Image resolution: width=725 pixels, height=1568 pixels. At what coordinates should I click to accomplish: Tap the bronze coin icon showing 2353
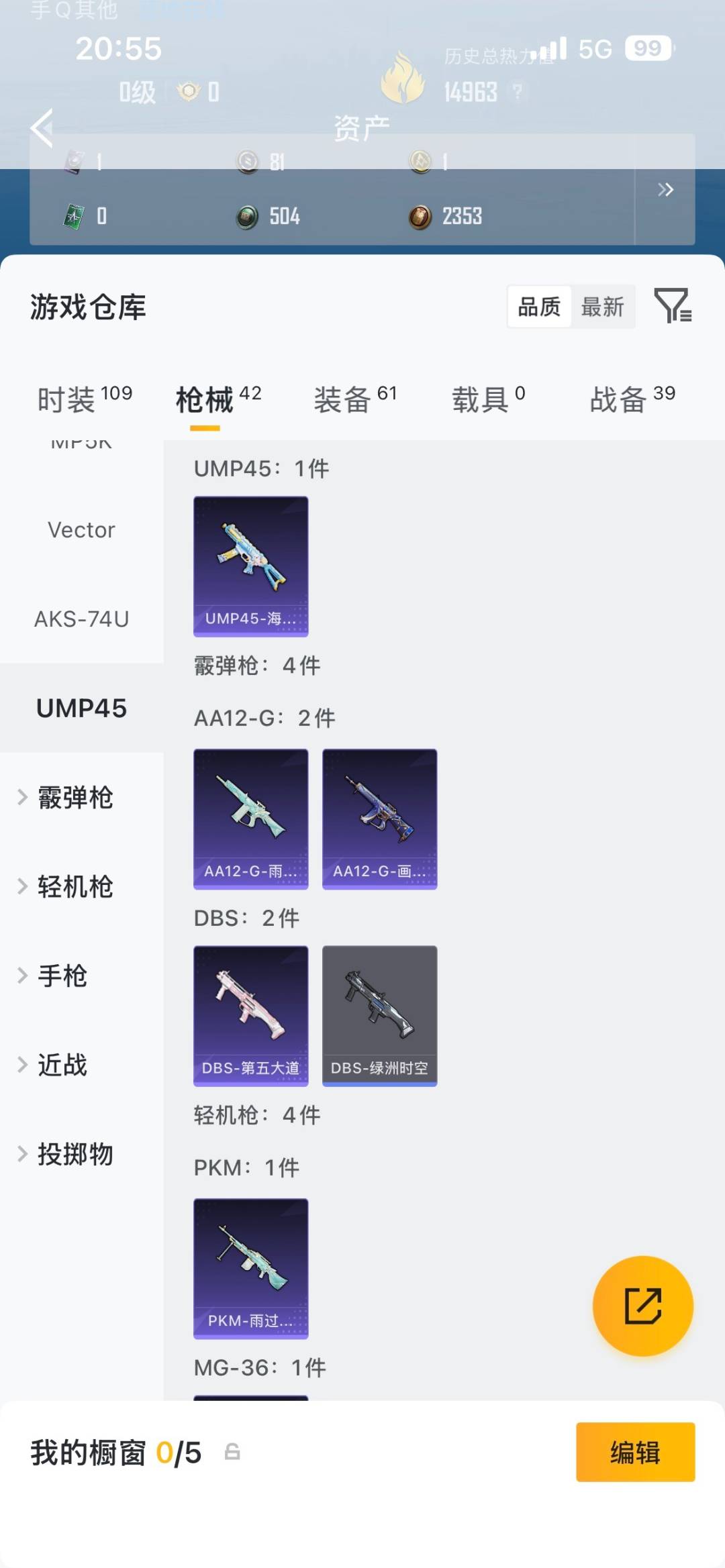pyautogui.click(x=422, y=216)
